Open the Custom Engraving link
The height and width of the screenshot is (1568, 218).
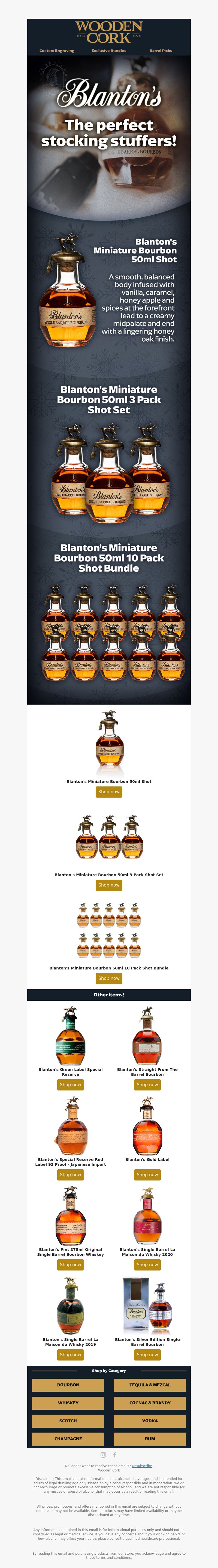[57, 51]
